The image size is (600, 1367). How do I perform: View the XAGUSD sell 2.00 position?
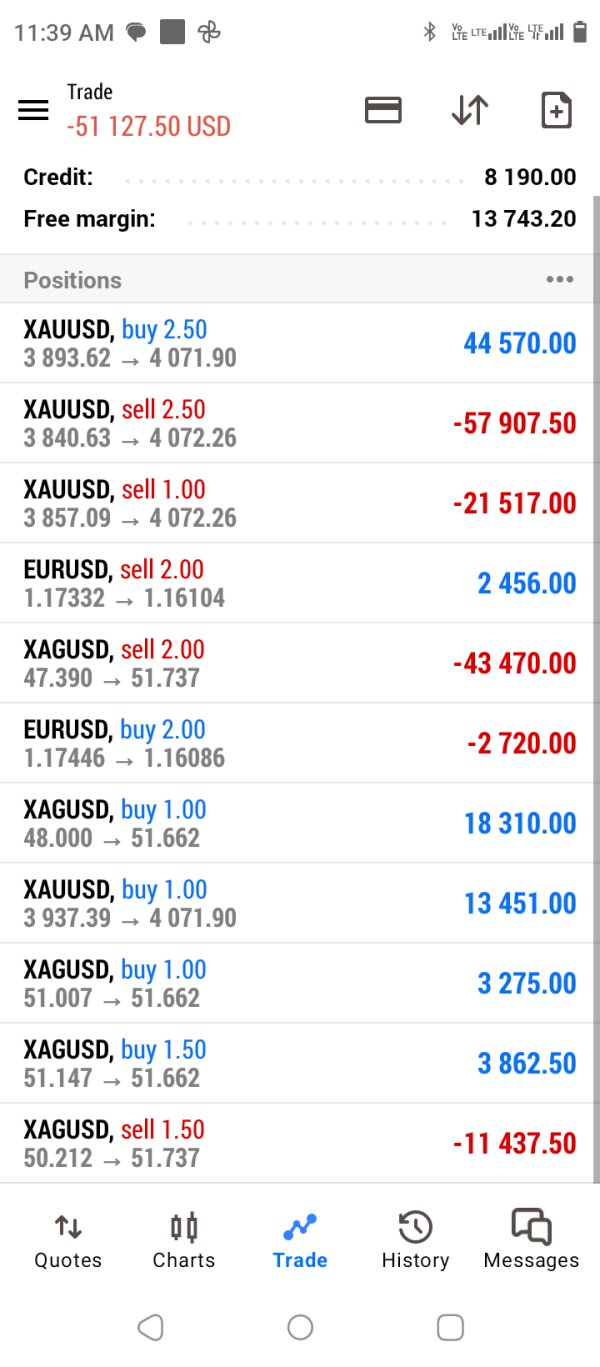[300, 663]
